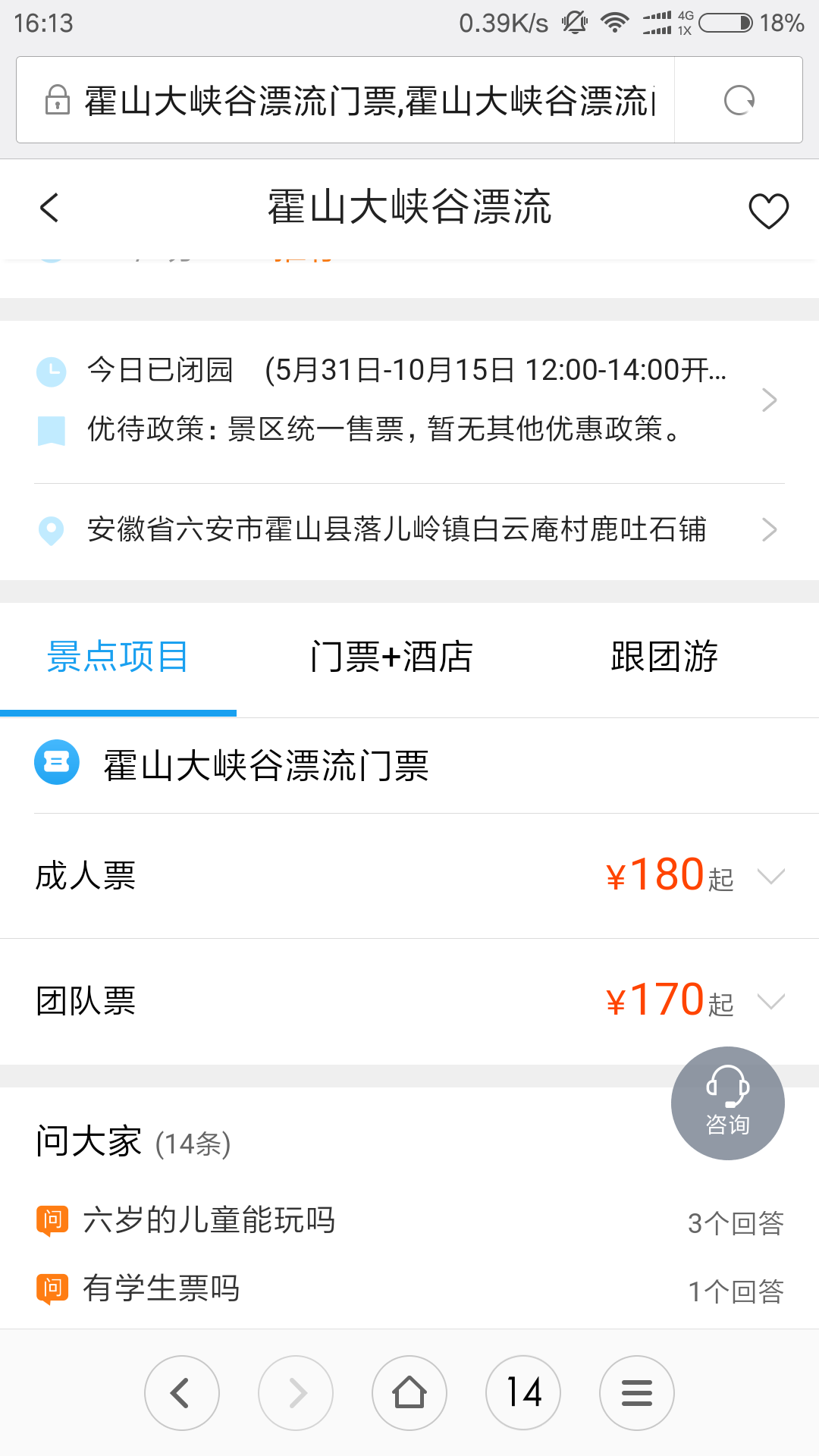Screen dimensions: 819x1456
Task: Reload the page with the refresh icon
Action: tap(739, 100)
